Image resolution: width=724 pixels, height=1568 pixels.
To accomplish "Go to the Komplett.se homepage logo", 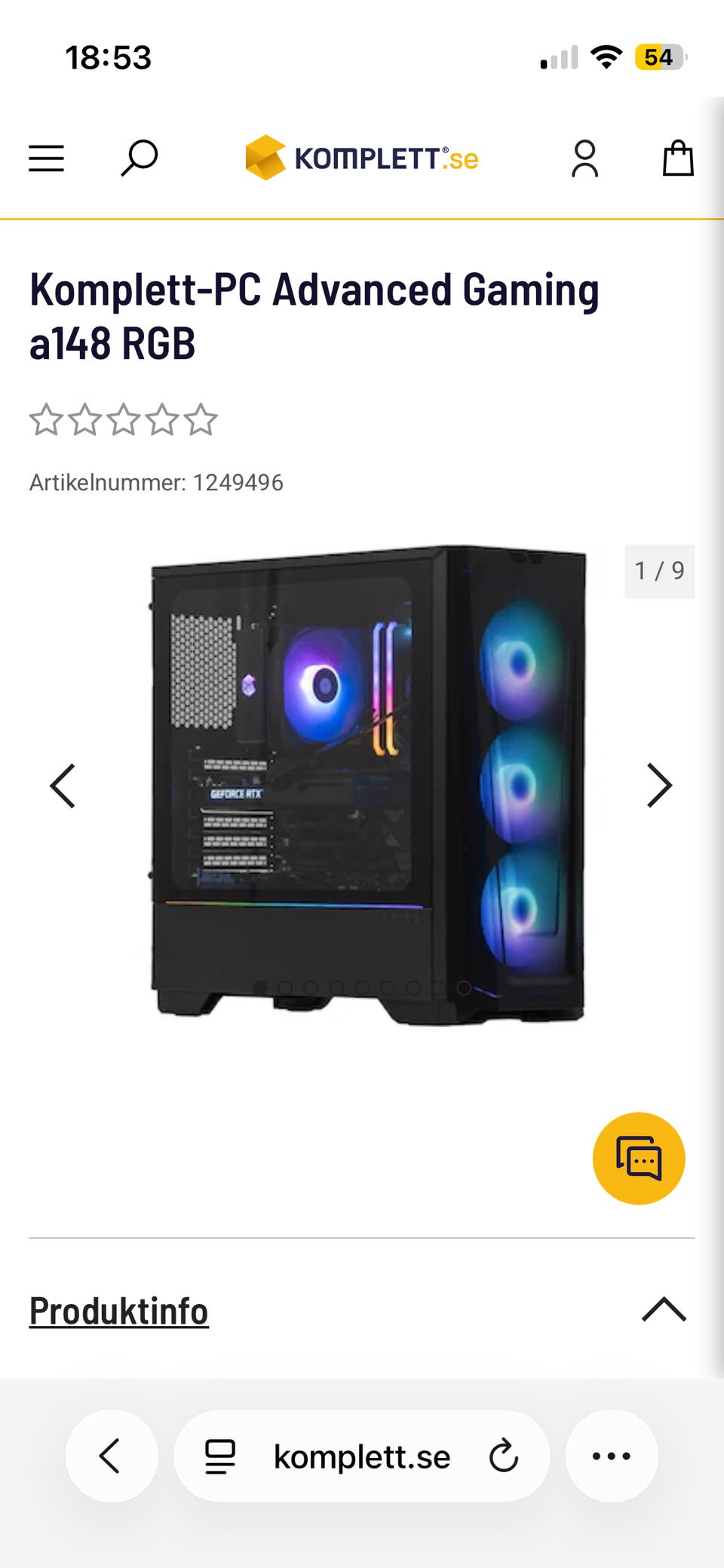I will [x=362, y=158].
